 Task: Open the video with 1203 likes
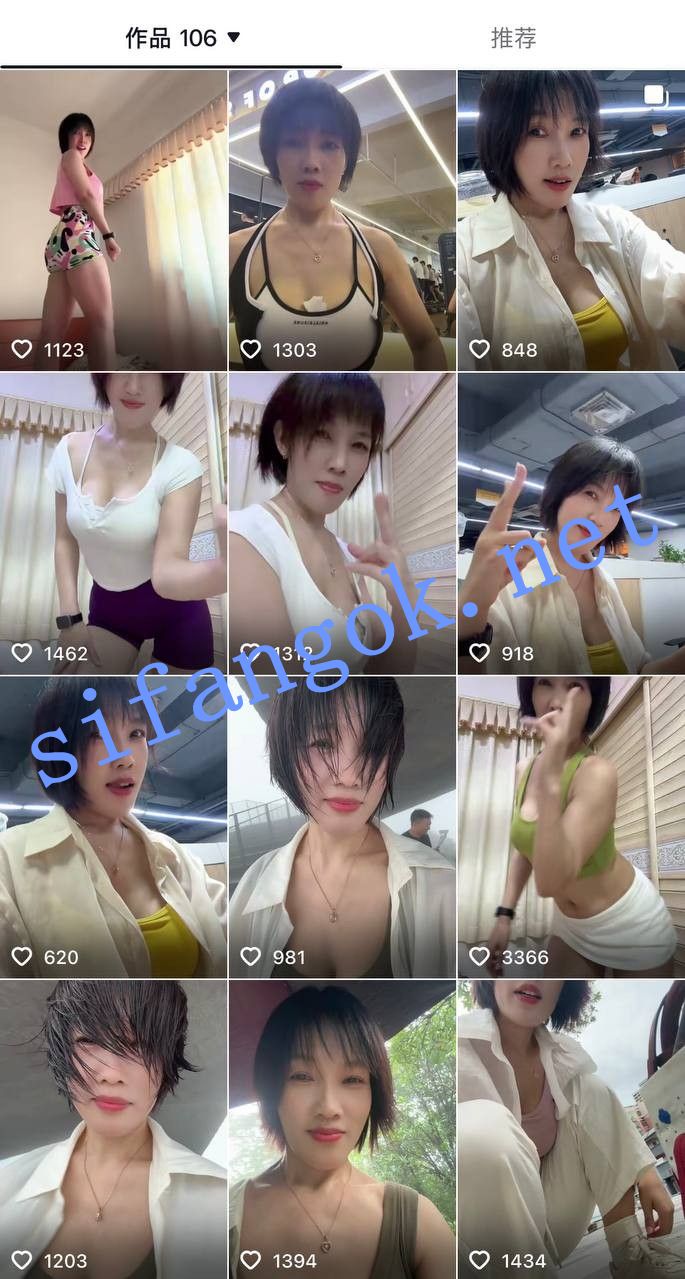pyautogui.click(x=113, y=1128)
